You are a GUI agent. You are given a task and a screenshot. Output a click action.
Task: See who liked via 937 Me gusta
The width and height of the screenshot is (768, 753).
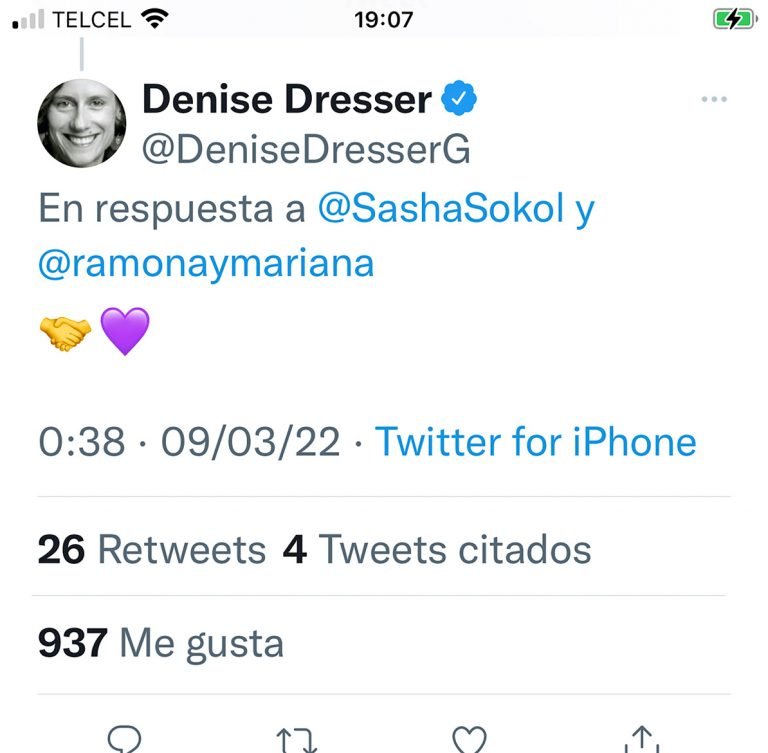(160, 643)
